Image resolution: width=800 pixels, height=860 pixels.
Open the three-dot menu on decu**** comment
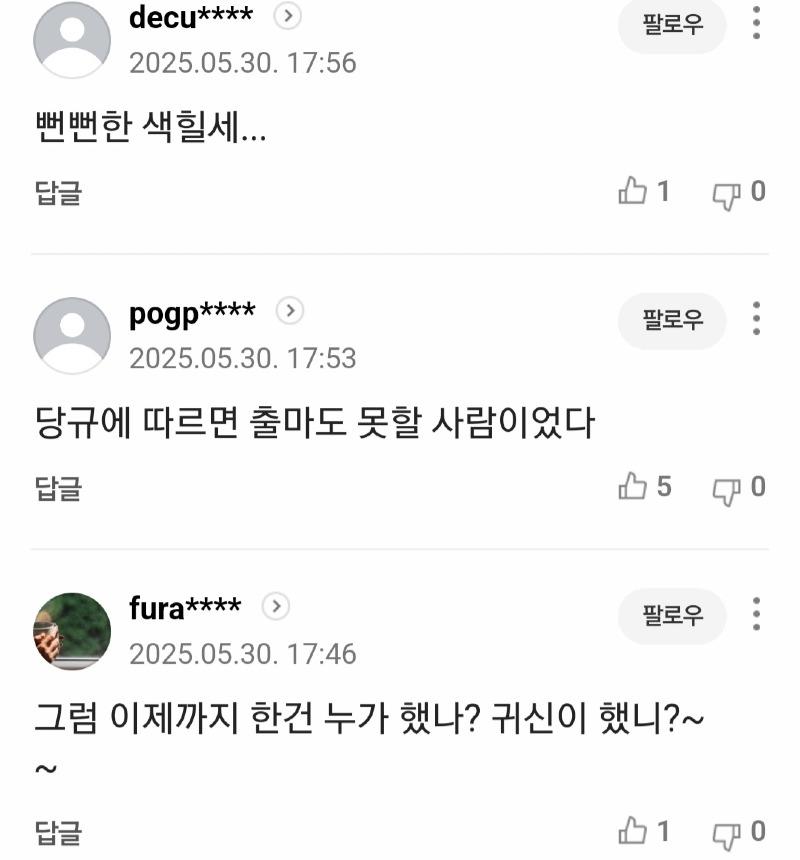click(x=756, y=22)
